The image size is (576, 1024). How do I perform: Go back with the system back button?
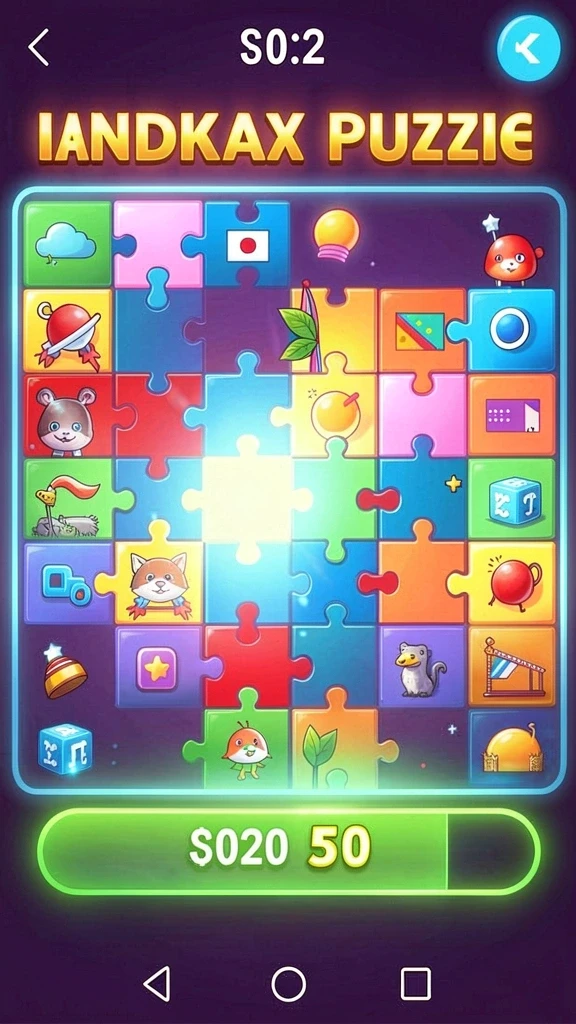pos(157,984)
